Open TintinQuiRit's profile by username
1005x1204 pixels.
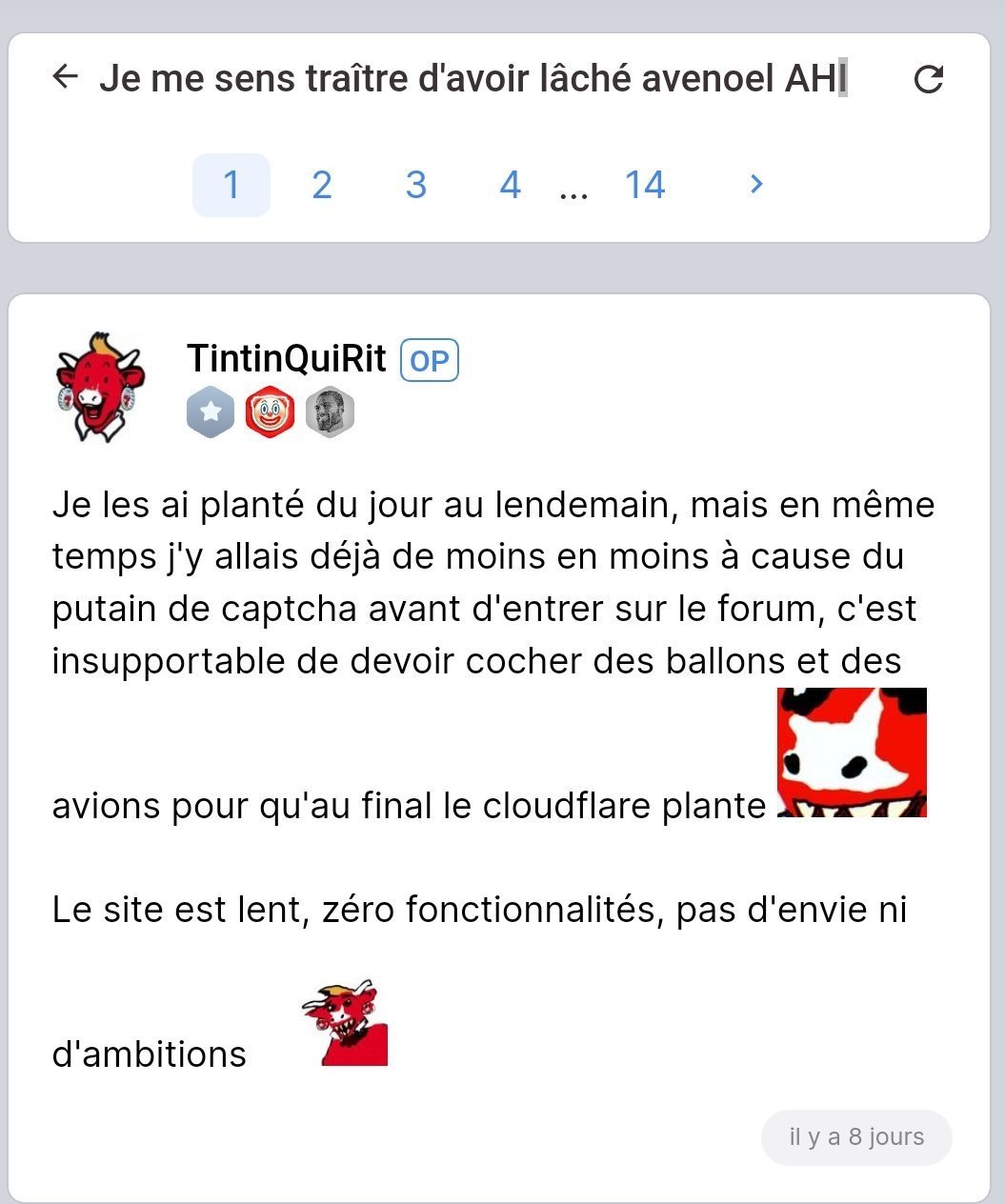(x=287, y=359)
